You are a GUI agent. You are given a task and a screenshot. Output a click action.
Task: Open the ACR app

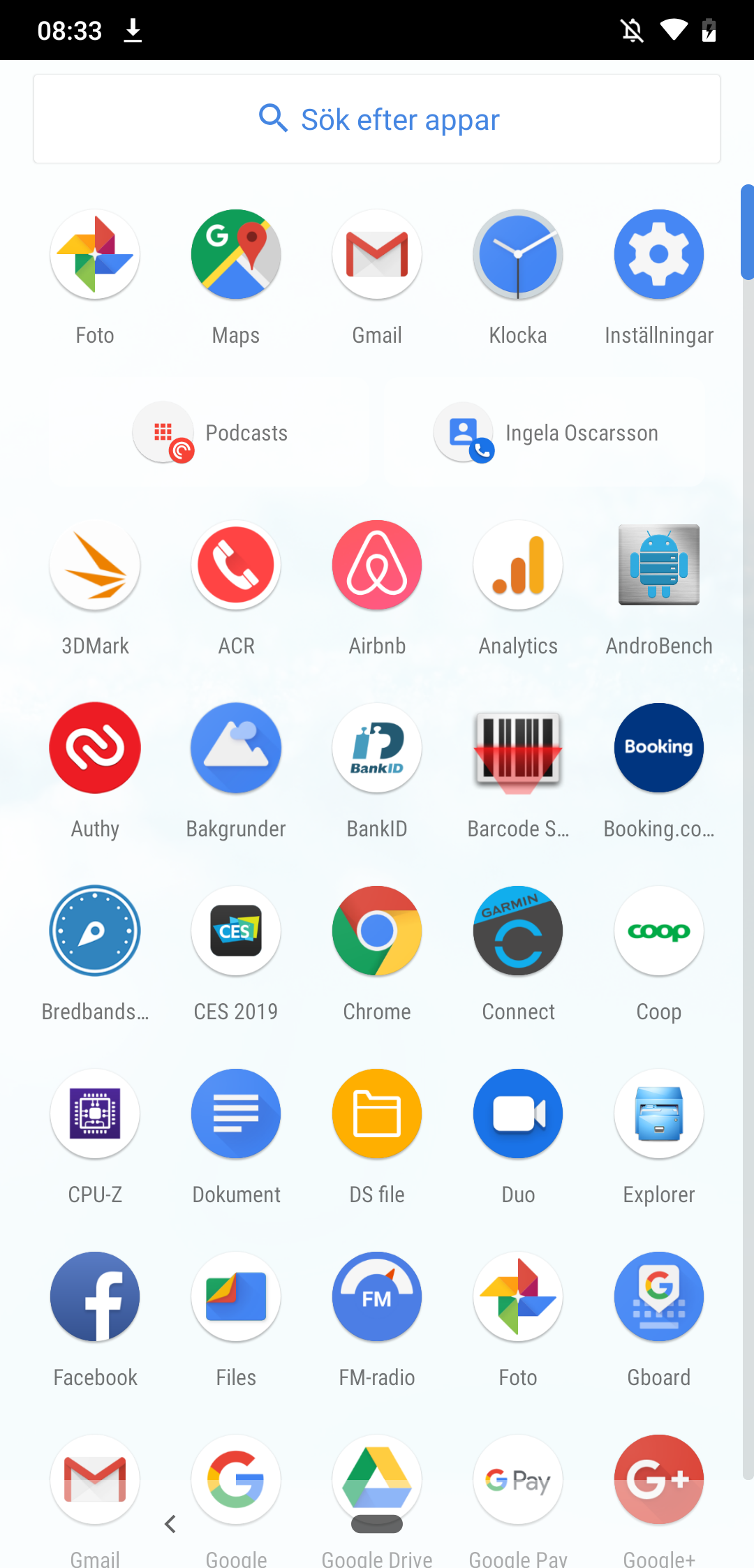pos(236,565)
